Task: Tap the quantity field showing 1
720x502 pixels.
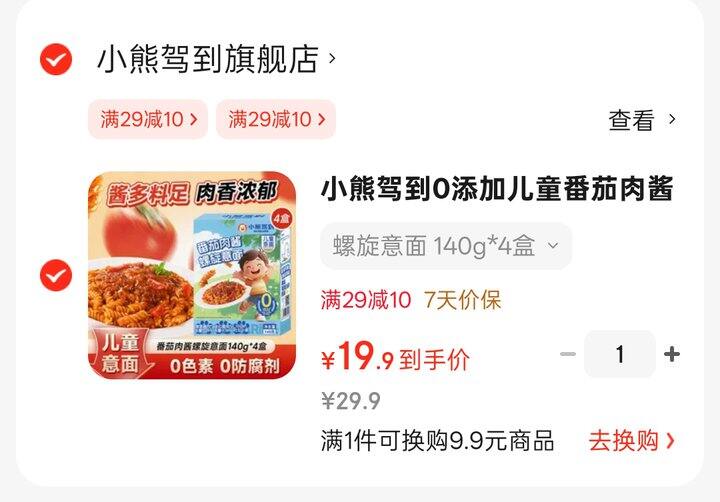Action: pos(620,354)
